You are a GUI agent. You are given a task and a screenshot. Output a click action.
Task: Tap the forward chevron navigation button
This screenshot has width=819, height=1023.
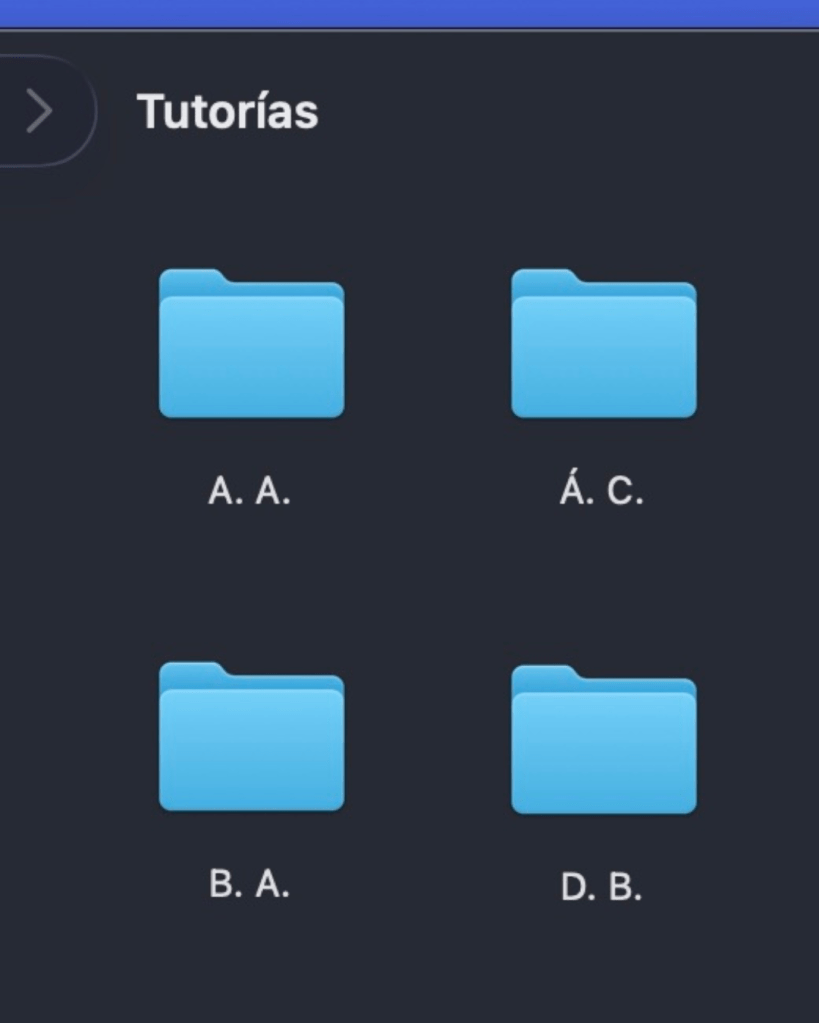pyautogui.click(x=38, y=111)
